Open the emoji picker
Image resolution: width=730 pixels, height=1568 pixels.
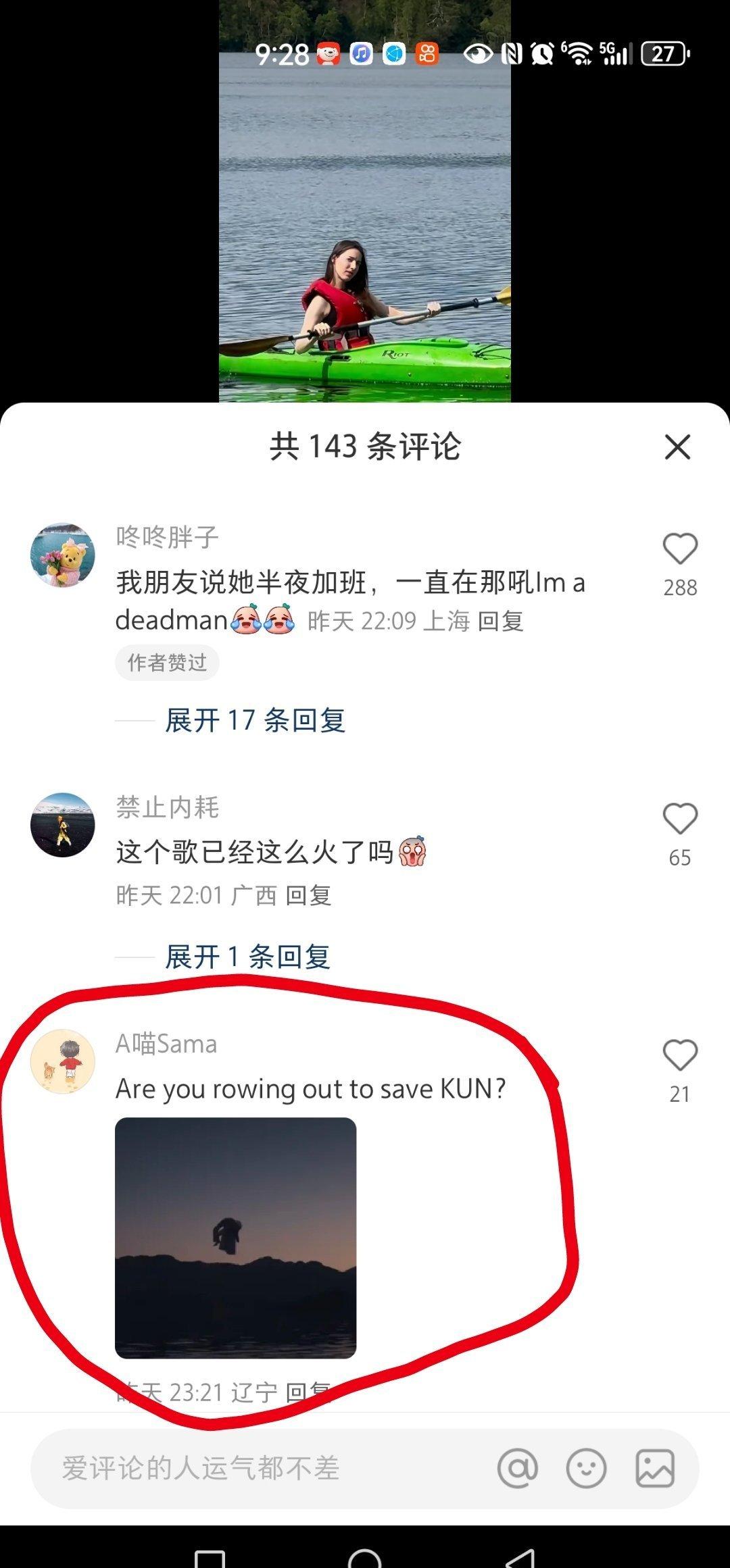pyautogui.click(x=586, y=1468)
